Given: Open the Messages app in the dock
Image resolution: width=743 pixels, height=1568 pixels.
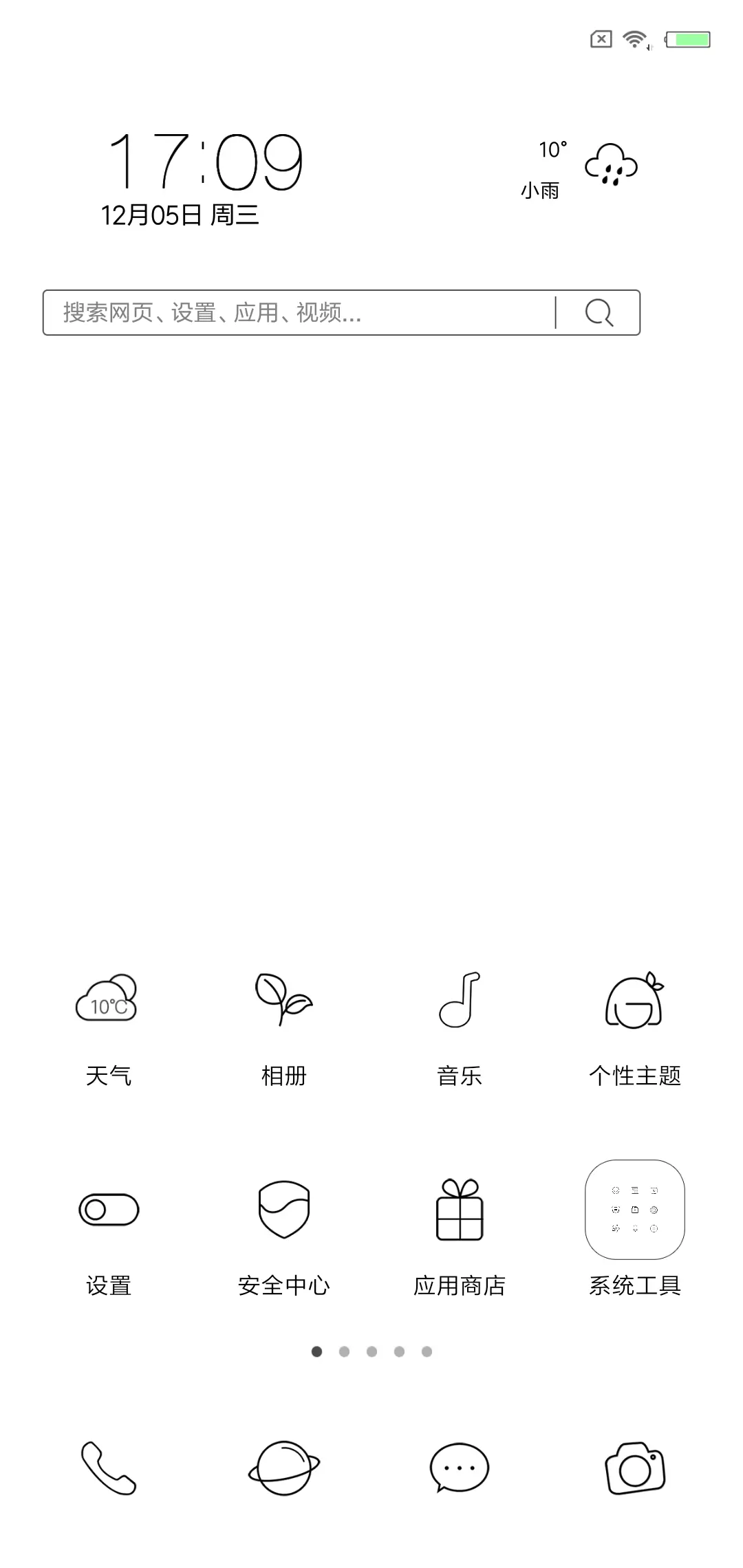Looking at the screenshot, I should [x=460, y=1468].
